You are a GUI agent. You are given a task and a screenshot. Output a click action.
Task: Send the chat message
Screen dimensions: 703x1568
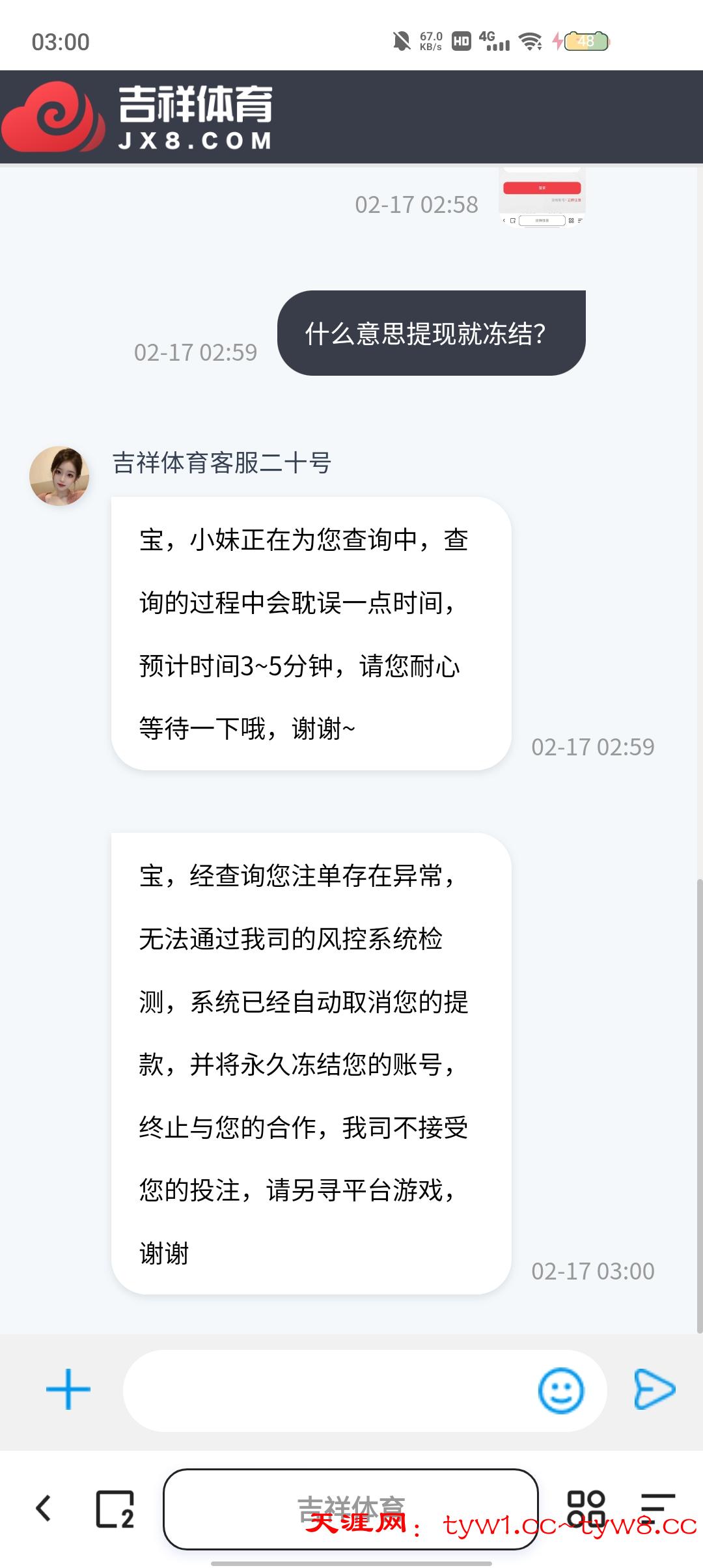tap(654, 1389)
